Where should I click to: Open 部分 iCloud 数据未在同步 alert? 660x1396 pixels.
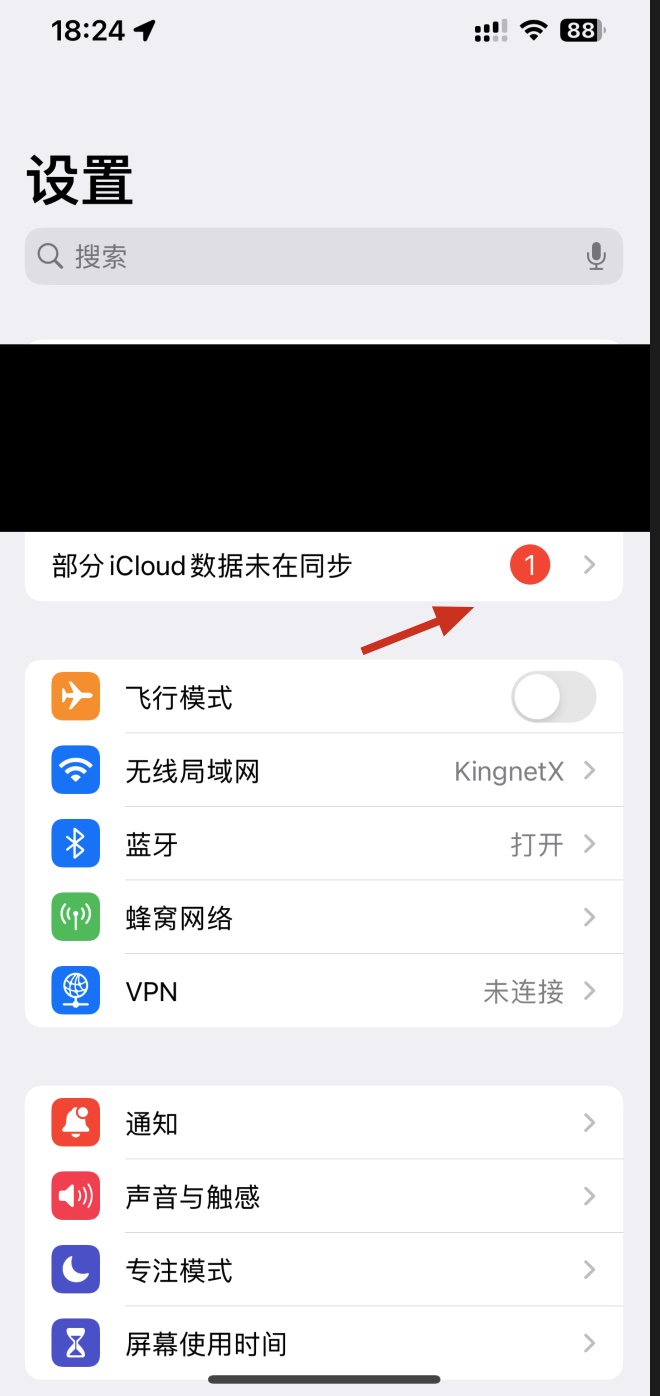coord(323,566)
